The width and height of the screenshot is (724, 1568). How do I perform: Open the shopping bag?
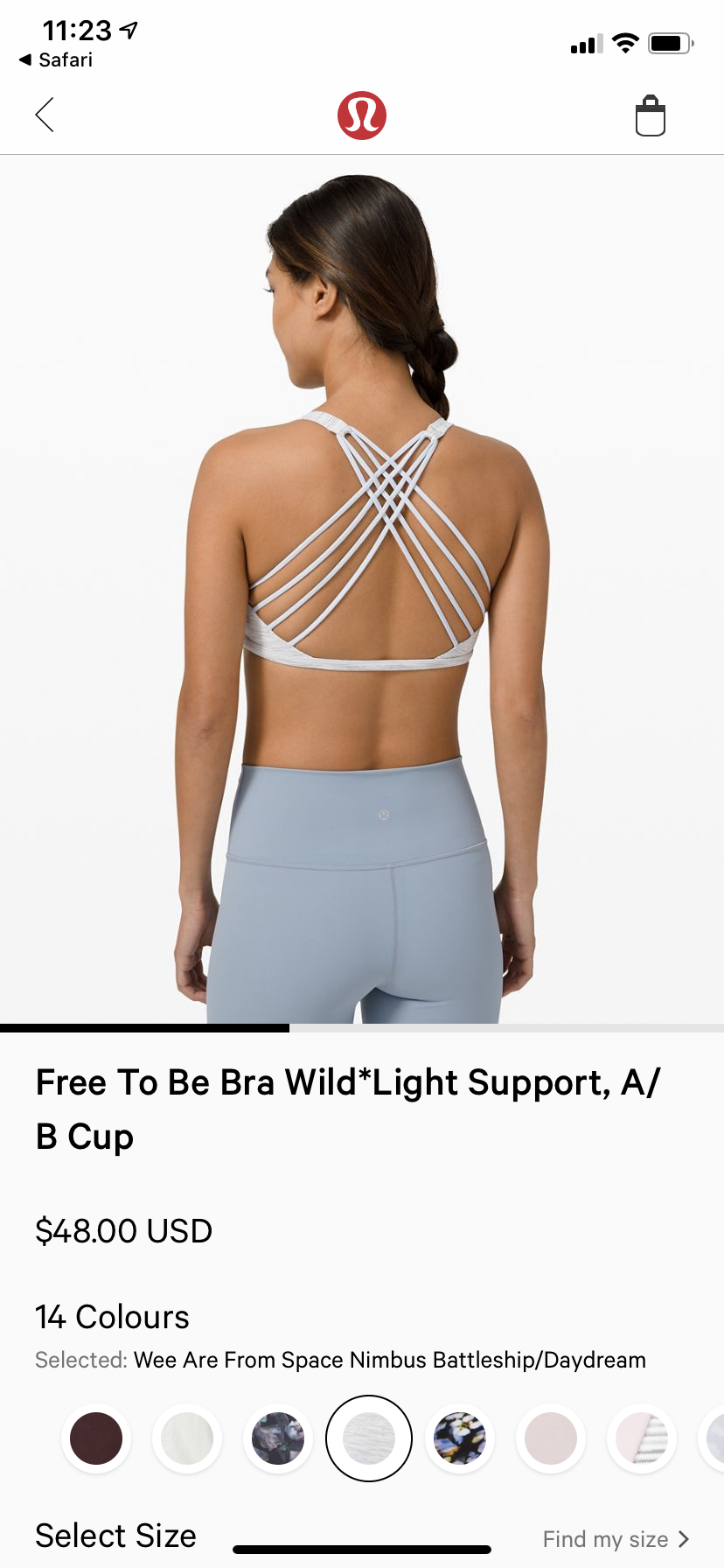point(650,116)
